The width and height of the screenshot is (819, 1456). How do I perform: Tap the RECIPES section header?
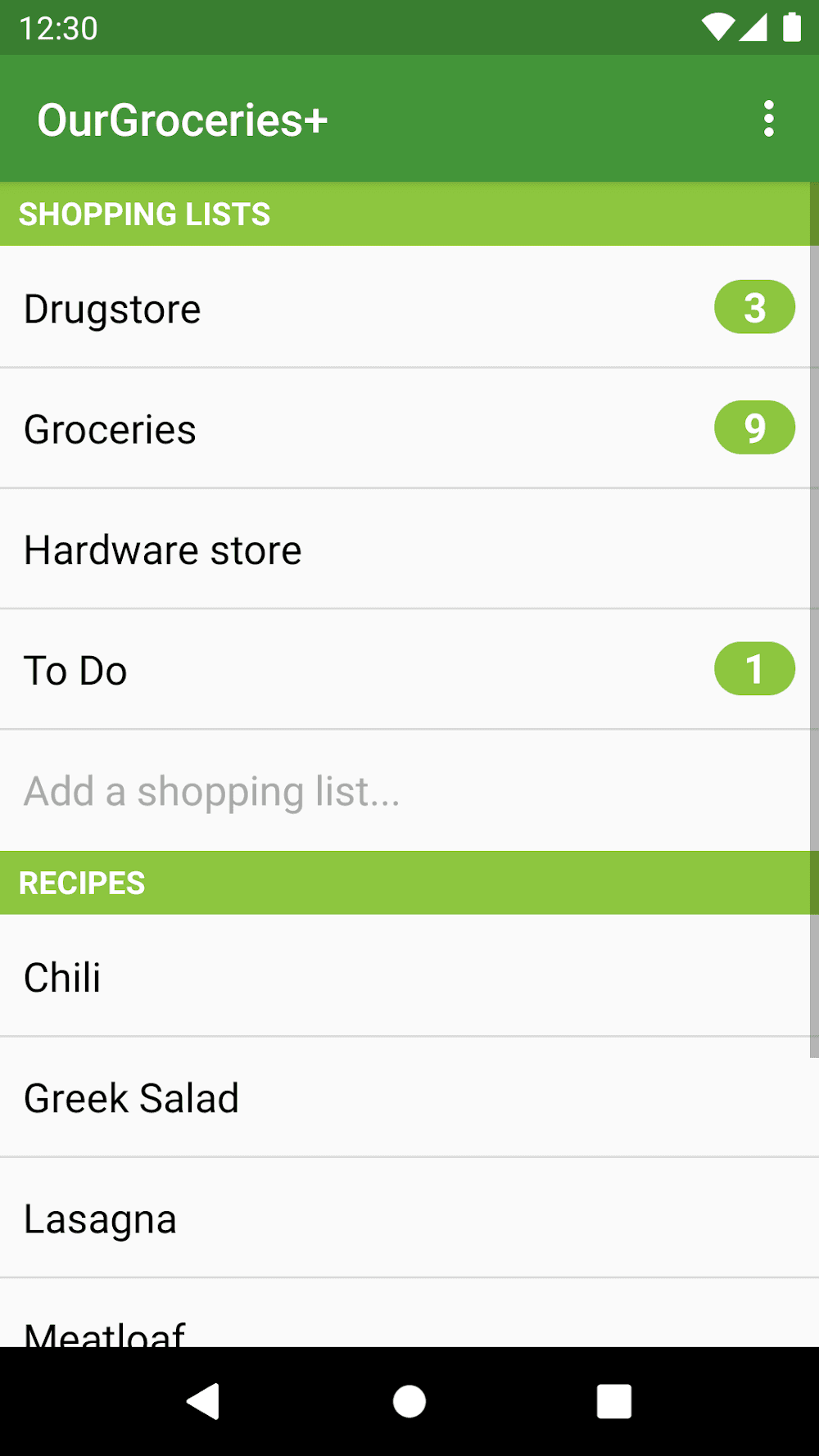(82, 883)
